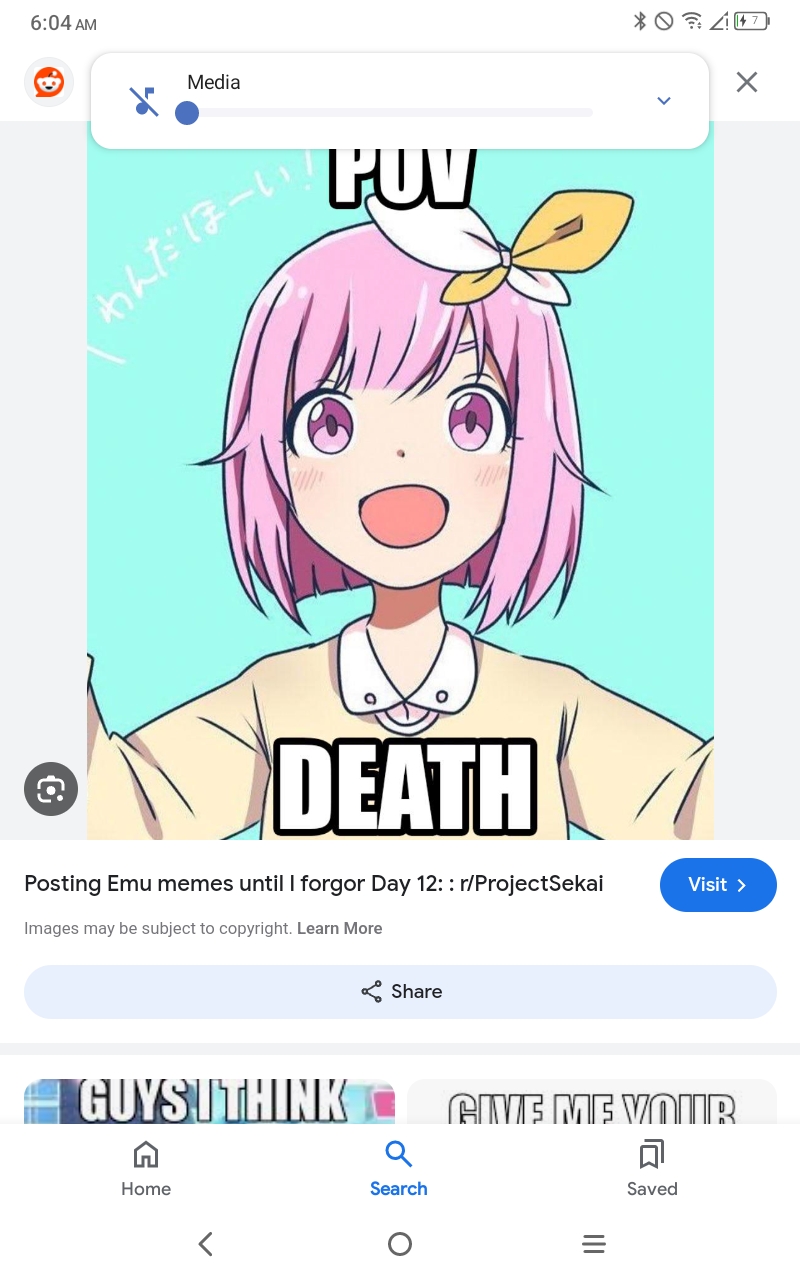Image resolution: width=800 pixels, height=1280 pixels.
Task: Mute media with the crossed note icon
Action: 144,101
